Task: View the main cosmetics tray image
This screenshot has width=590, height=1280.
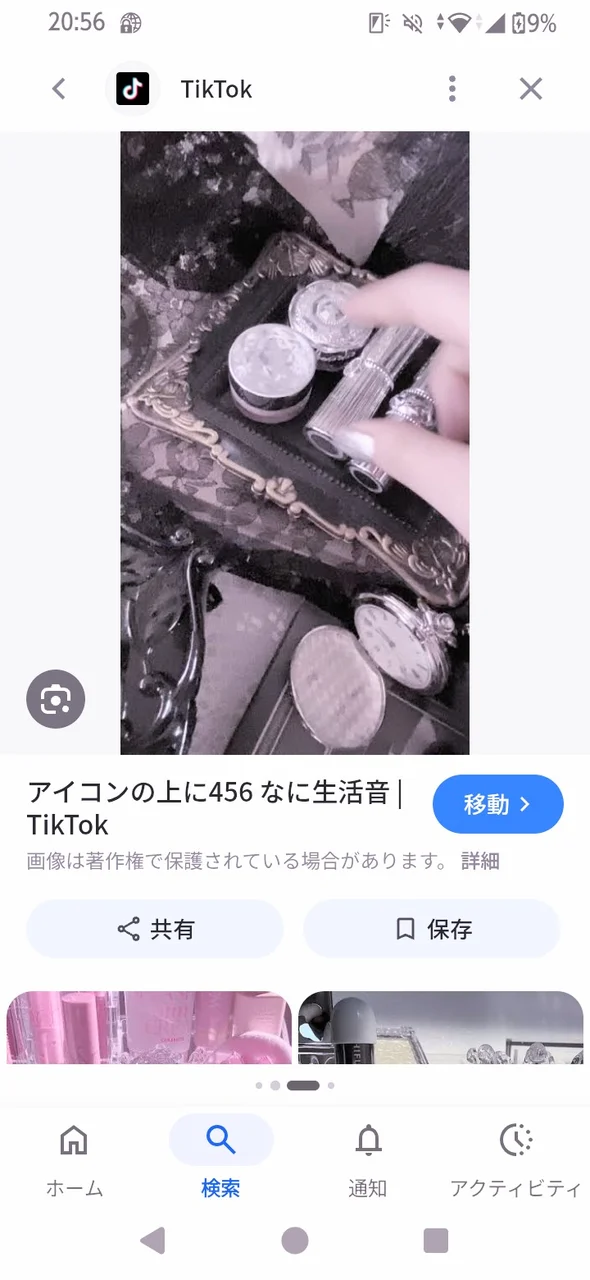Action: pyautogui.click(x=295, y=442)
